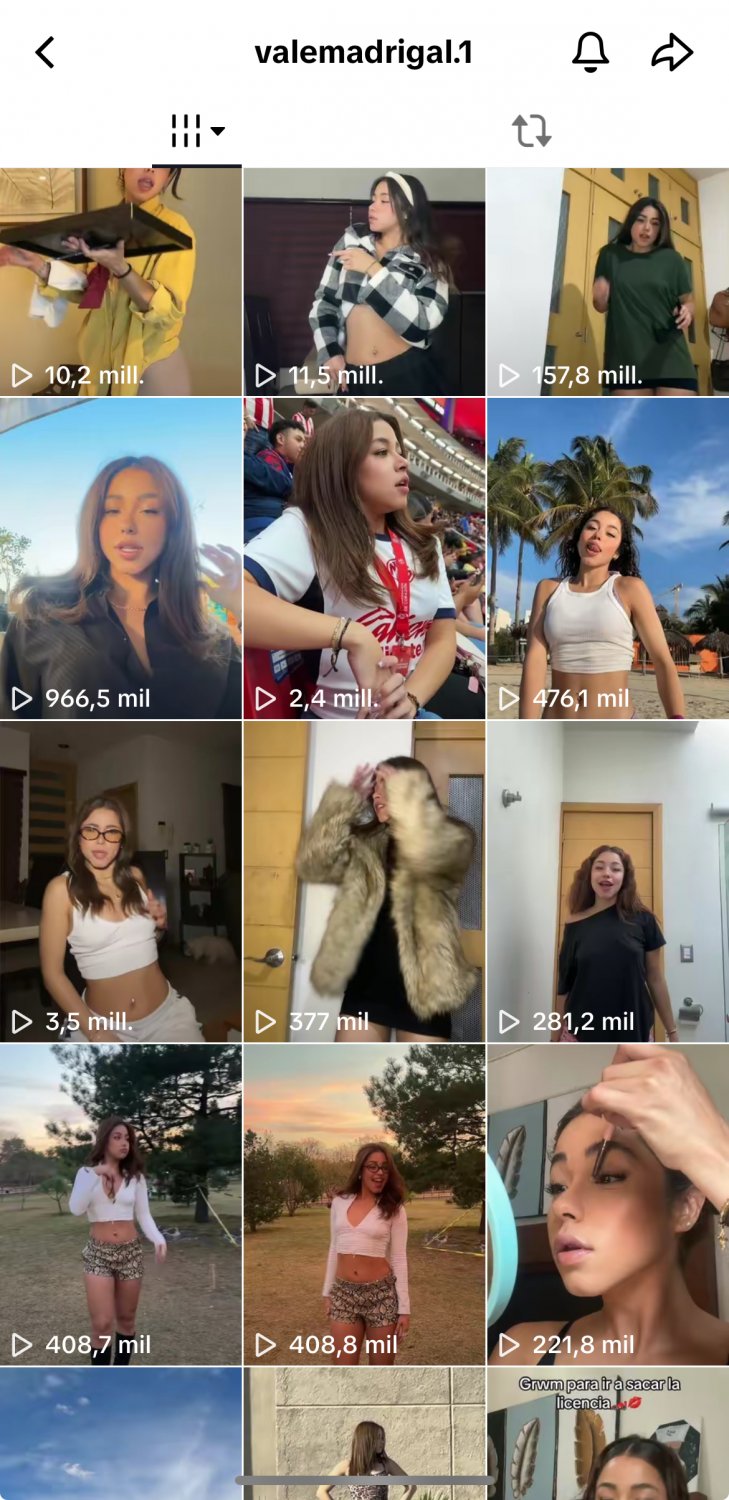729x1500 pixels.
Task: Open the video with 10,2 mill. views
Action: point(120,281)
